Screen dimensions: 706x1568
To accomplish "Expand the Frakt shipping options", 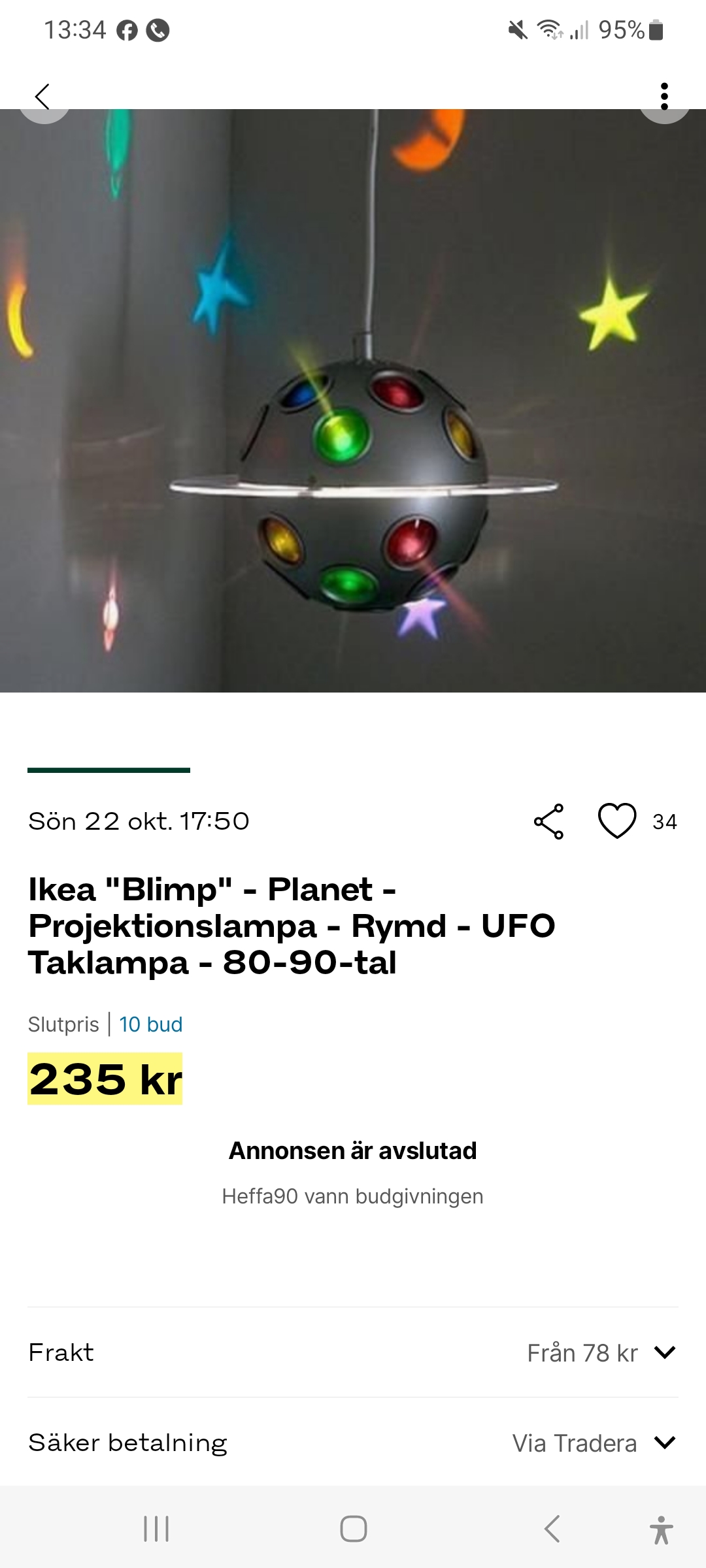I will (664, 1352).
